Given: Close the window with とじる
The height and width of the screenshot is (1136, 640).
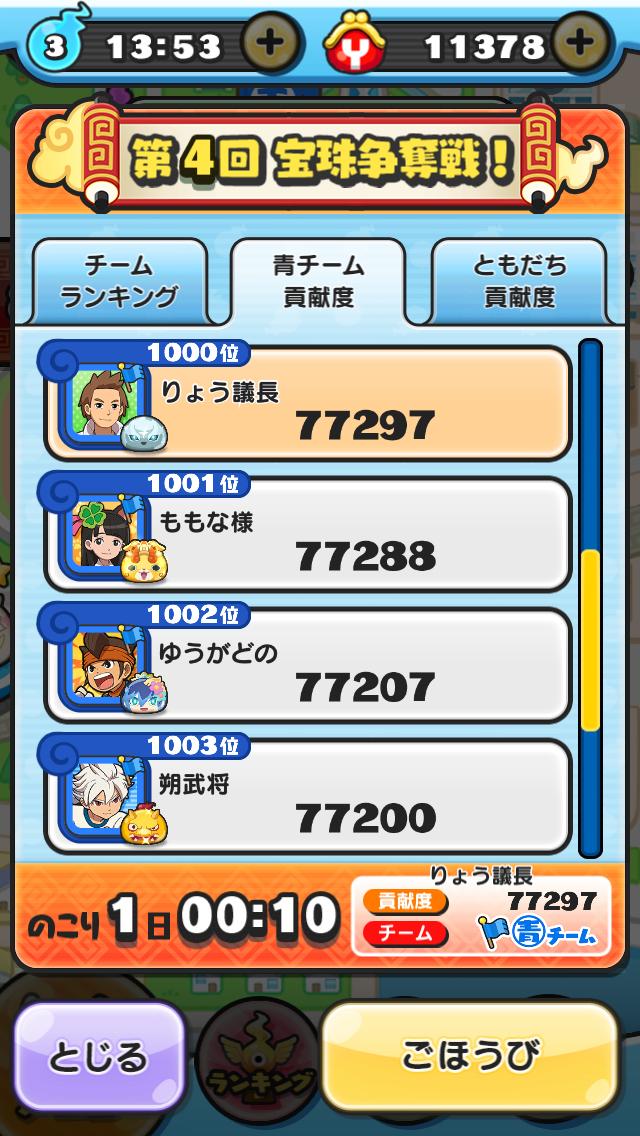Looking at the screenshot, I should 98,1058.
